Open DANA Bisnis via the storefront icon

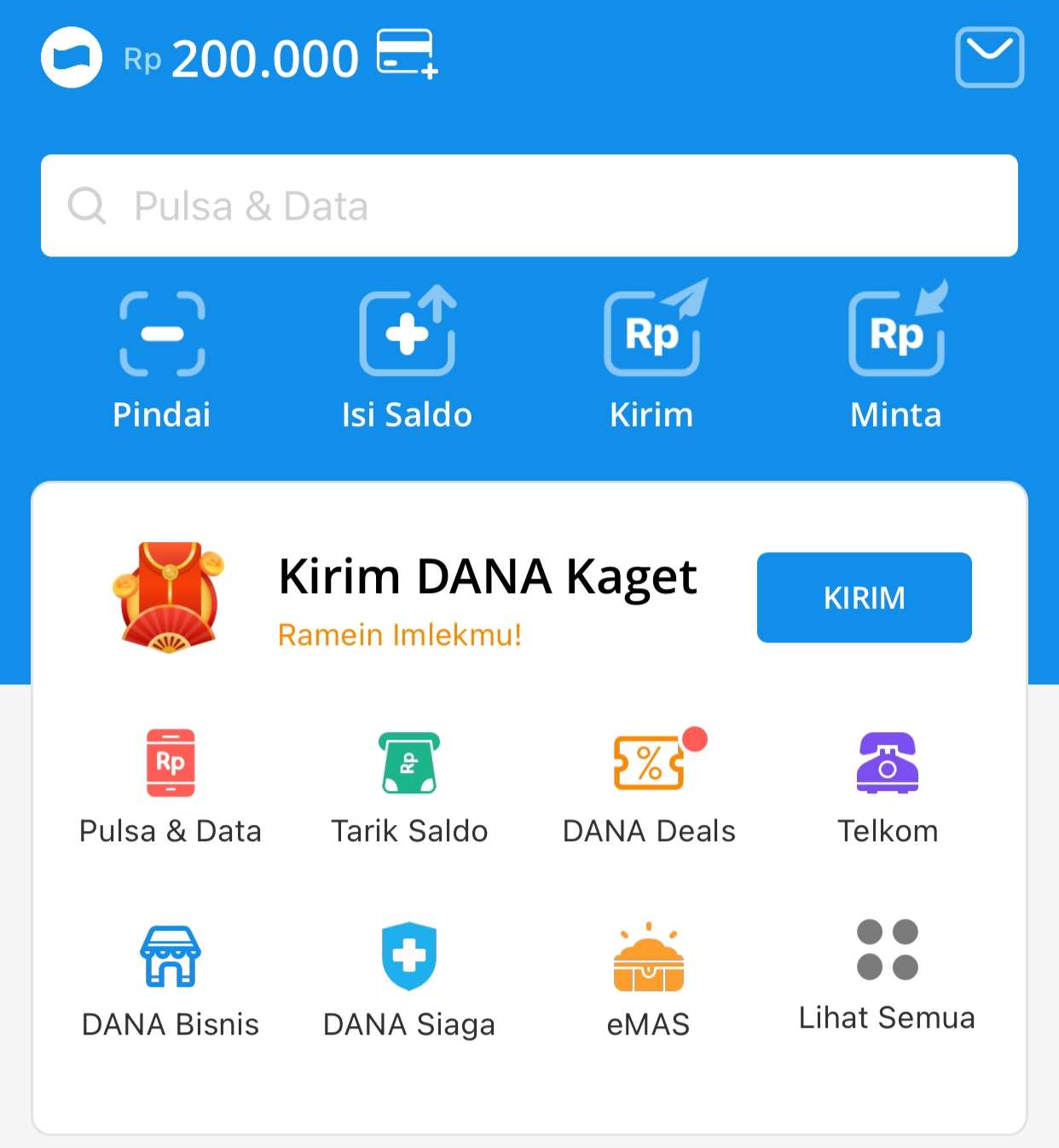pos(170,956)
